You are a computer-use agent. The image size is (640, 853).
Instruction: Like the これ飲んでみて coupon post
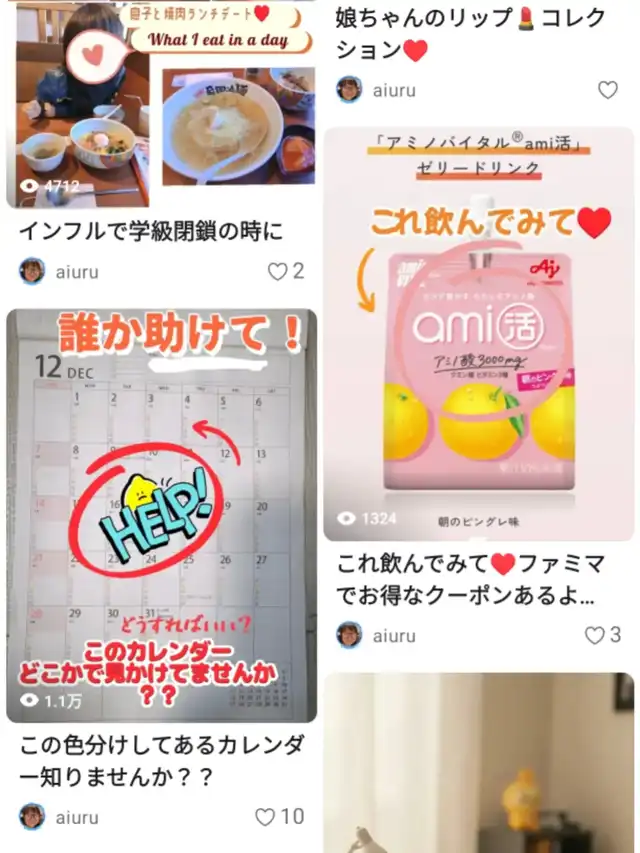point(595,635)
